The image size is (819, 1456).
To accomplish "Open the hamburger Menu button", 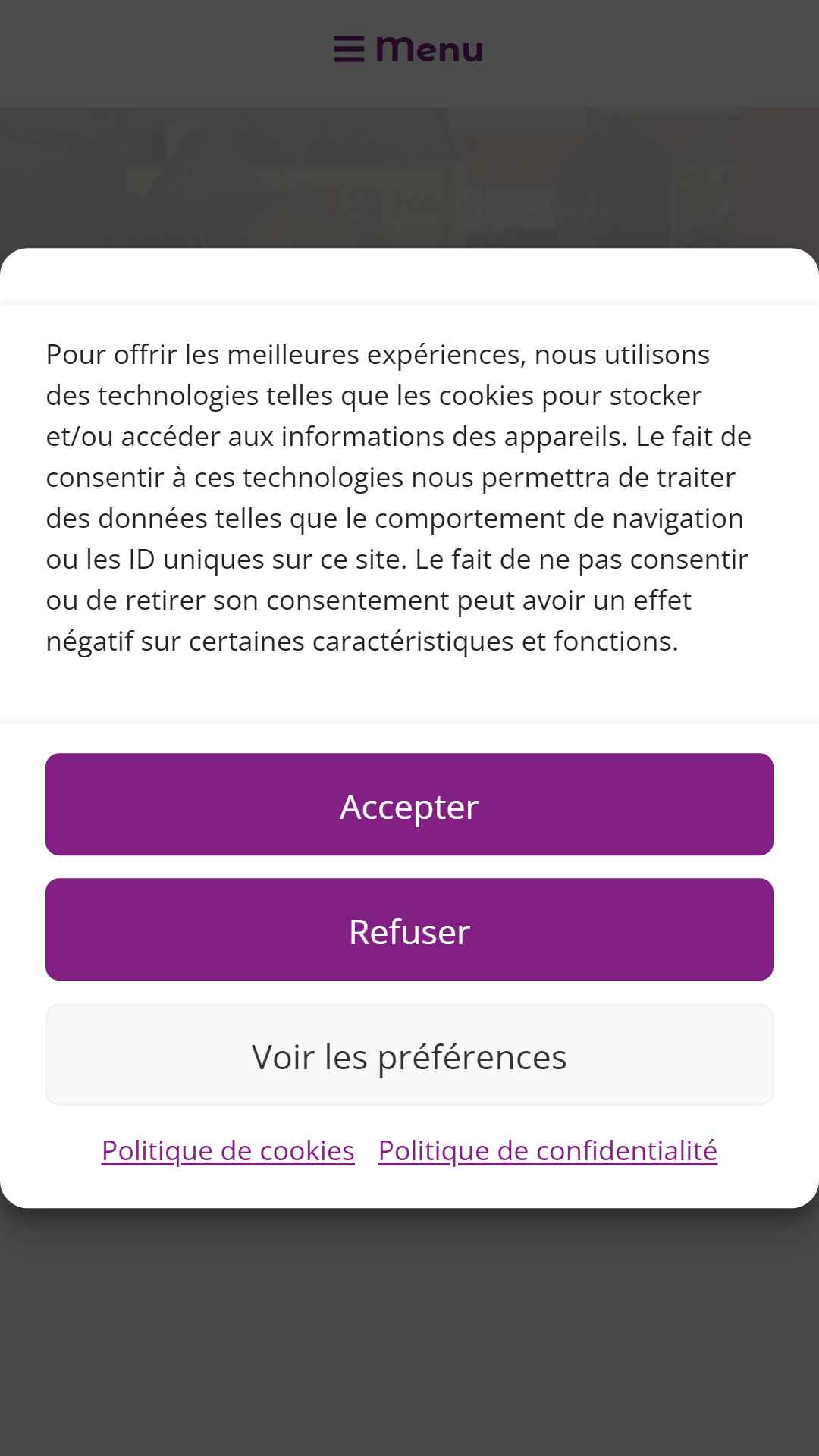I will click(409, 49).
